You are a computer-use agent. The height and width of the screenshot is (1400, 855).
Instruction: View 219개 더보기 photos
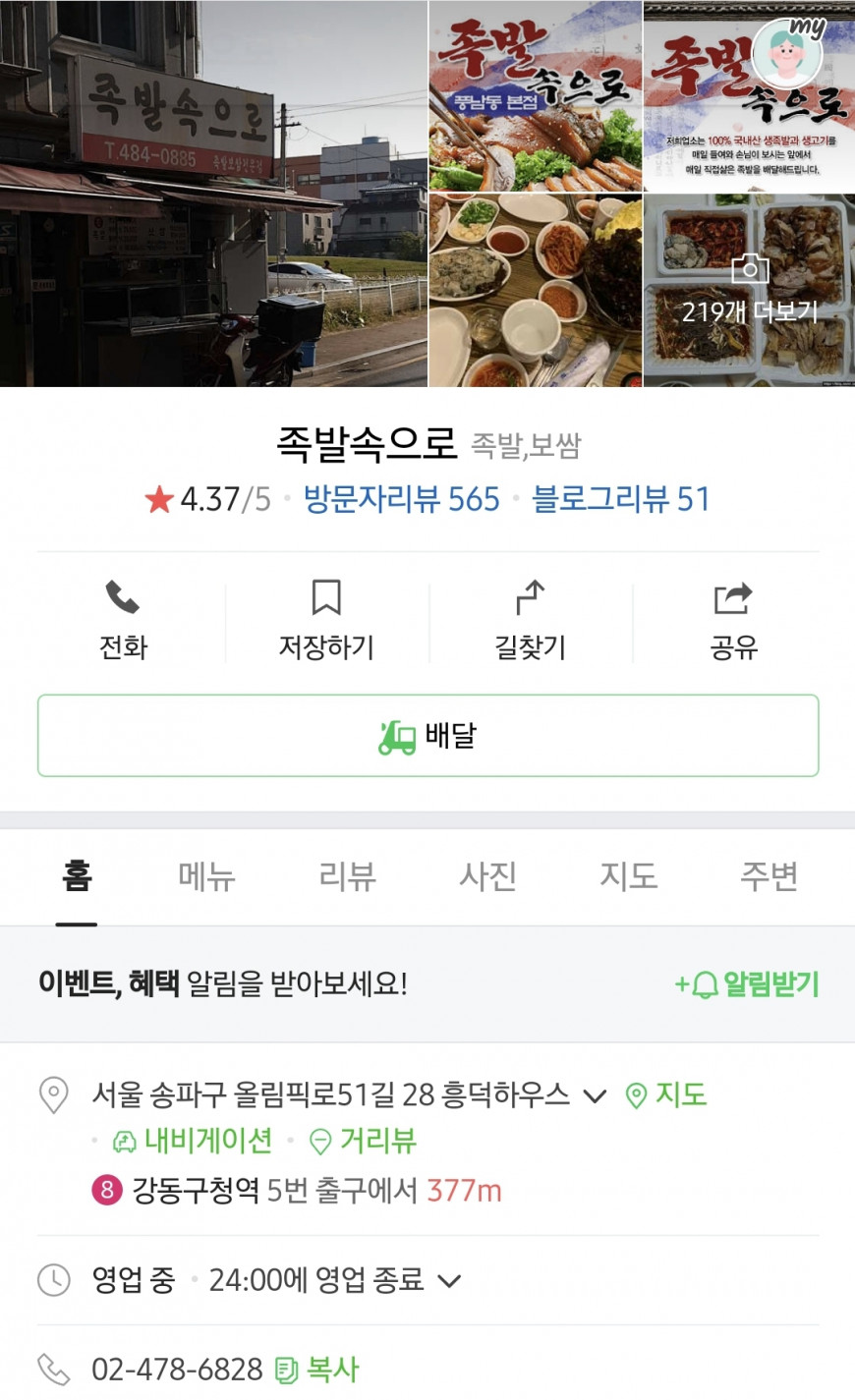pos(749,291)
